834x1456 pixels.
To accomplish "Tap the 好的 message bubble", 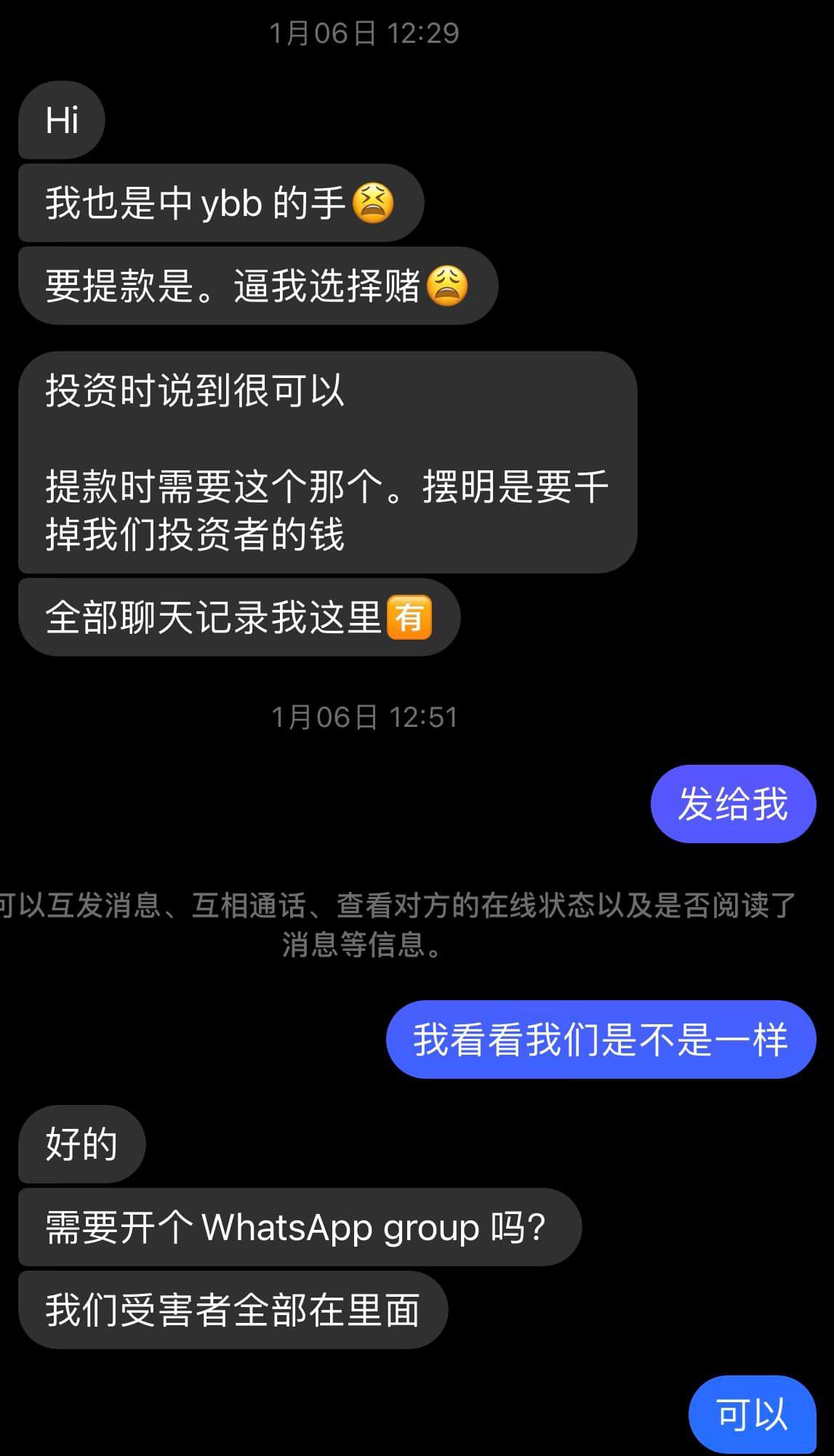I will pos(80,1145).
